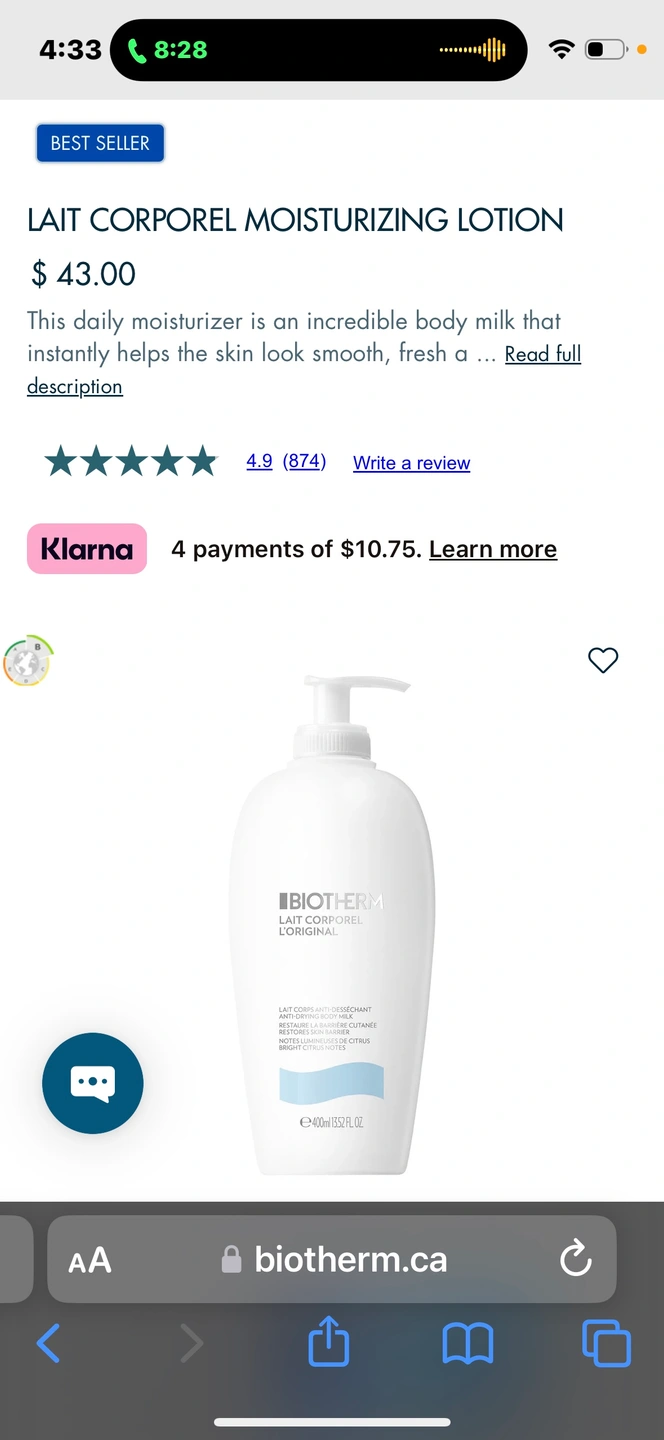This screenshot has height=1440, width=664.
Task: Tap Write a review
Action: (411, 463)
